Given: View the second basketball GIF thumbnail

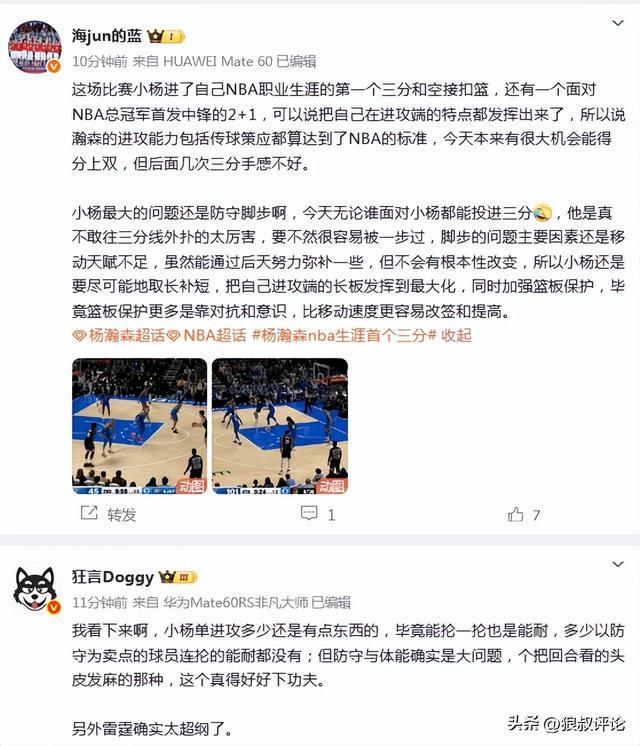Looking at the screenshot, I should tap(279, 426).
